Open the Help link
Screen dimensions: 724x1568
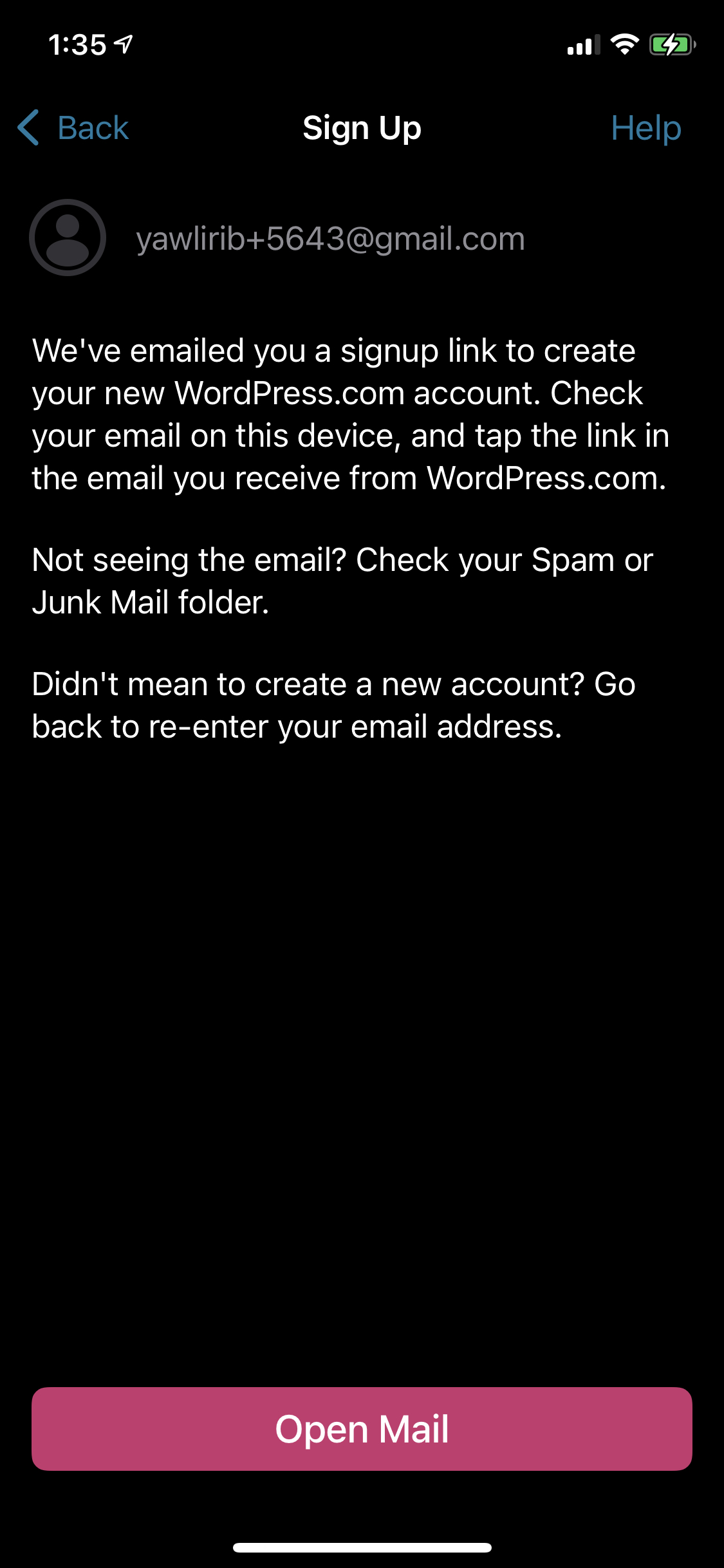(x=645, y=127)
